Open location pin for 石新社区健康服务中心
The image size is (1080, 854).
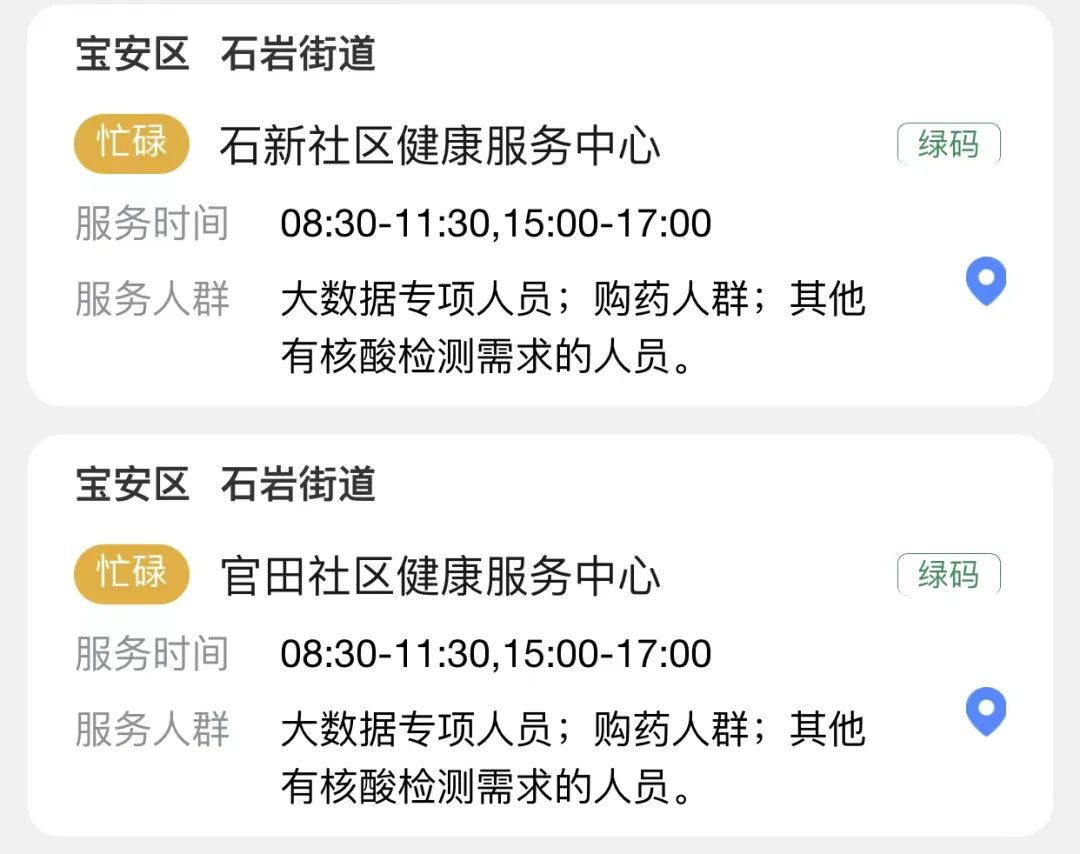pyautogui.click(x=985, y=281)
